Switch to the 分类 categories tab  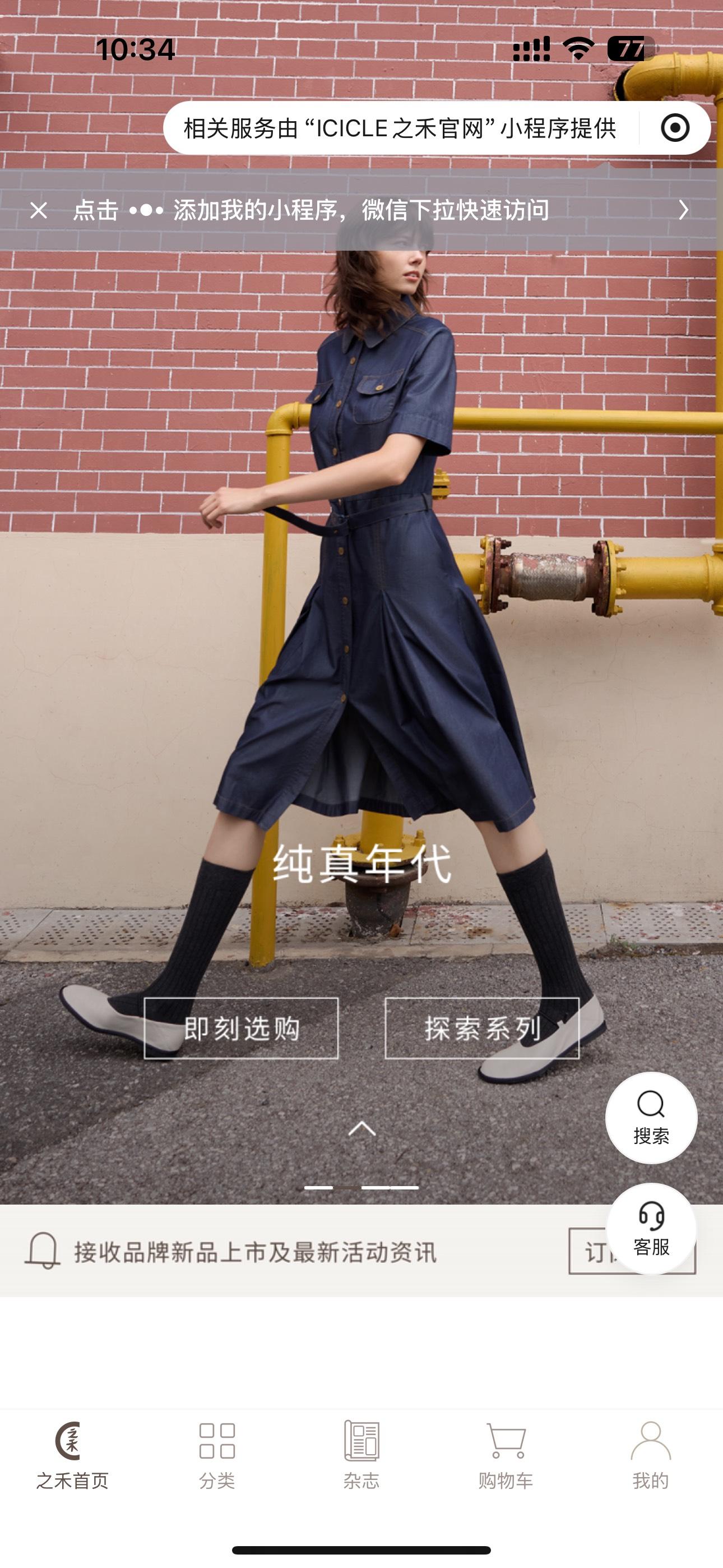(217, 1455)
